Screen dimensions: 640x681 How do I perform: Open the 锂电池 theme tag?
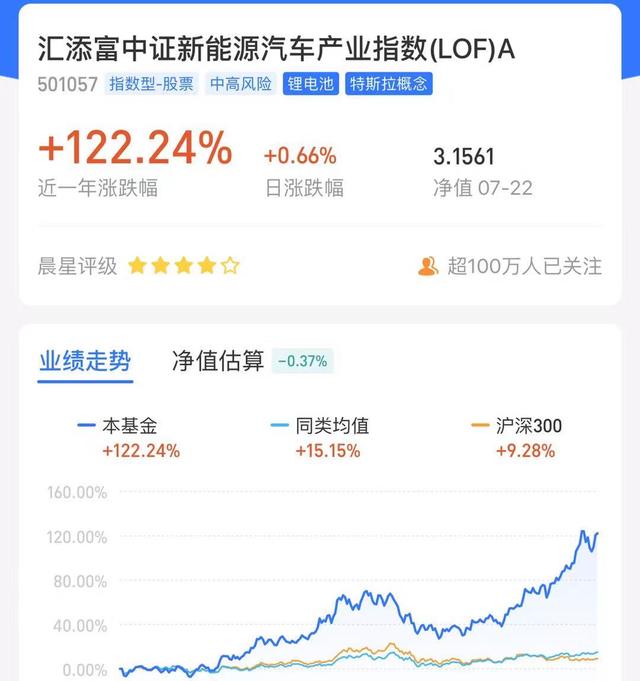click(x=310, y=84)
